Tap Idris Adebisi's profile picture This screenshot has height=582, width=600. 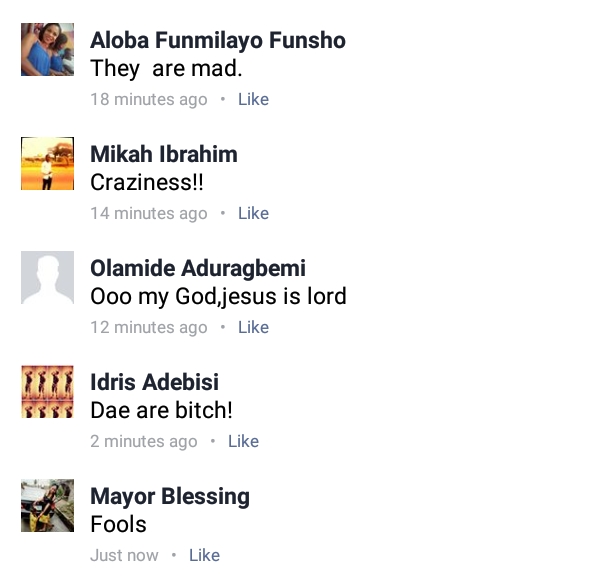[47, 392]
